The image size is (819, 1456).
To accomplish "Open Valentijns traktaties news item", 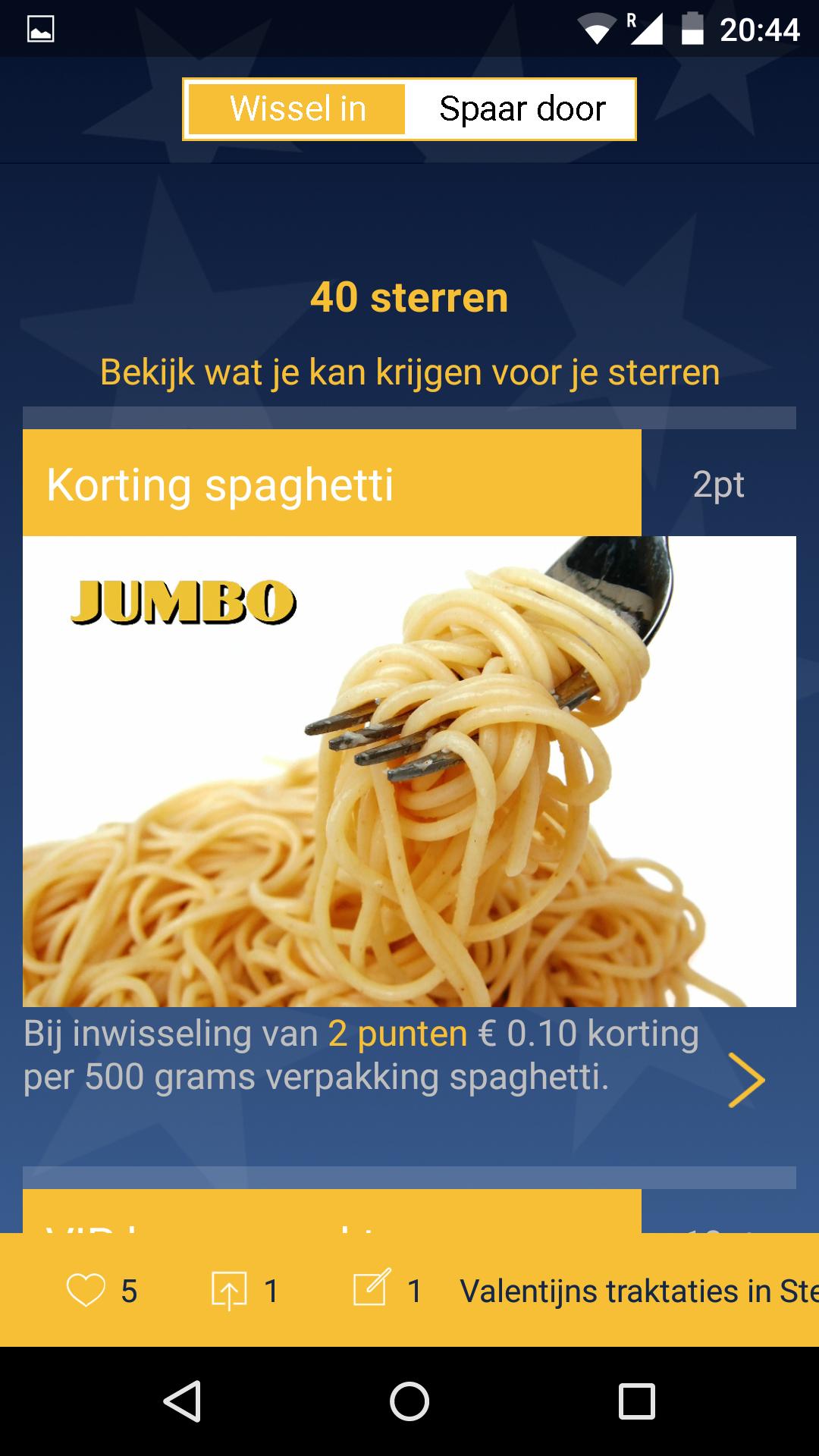I will (639, 1291).
